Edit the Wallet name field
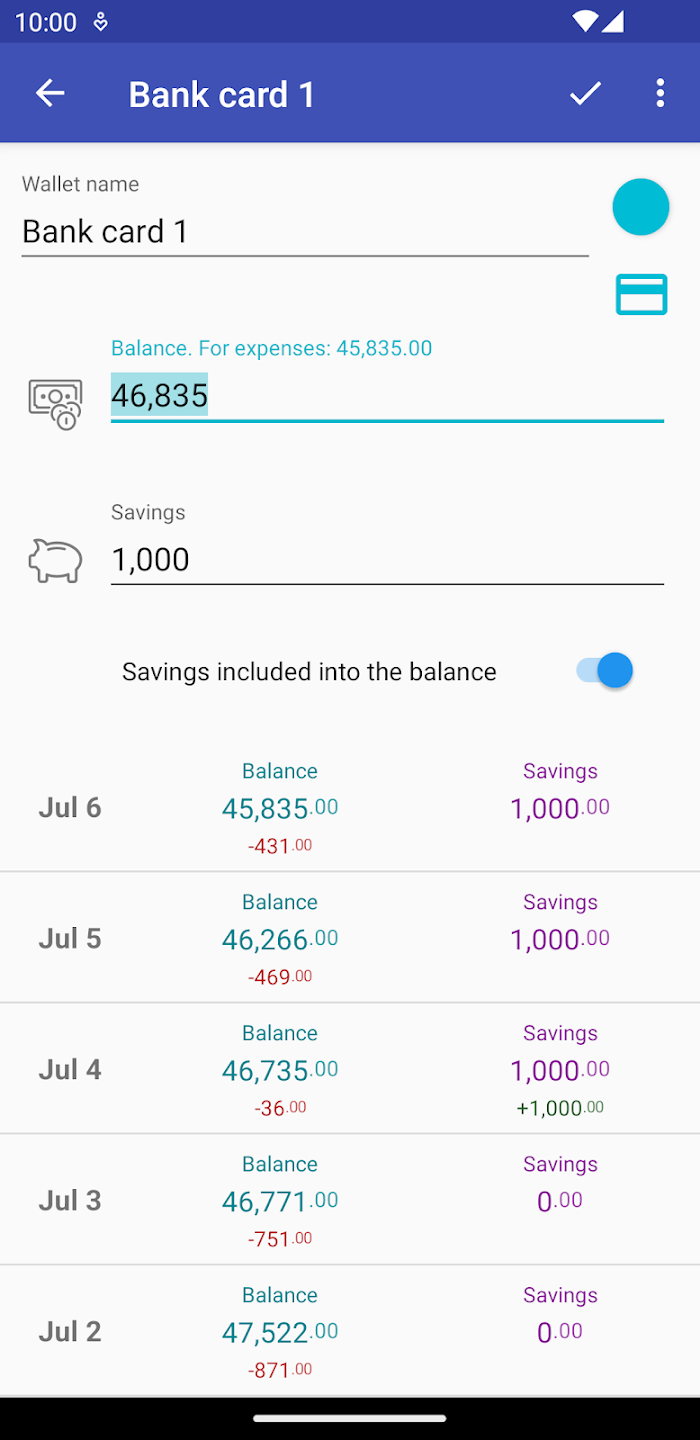The height and width of the screenshot is (1440, 700). (x=305, y=232)
